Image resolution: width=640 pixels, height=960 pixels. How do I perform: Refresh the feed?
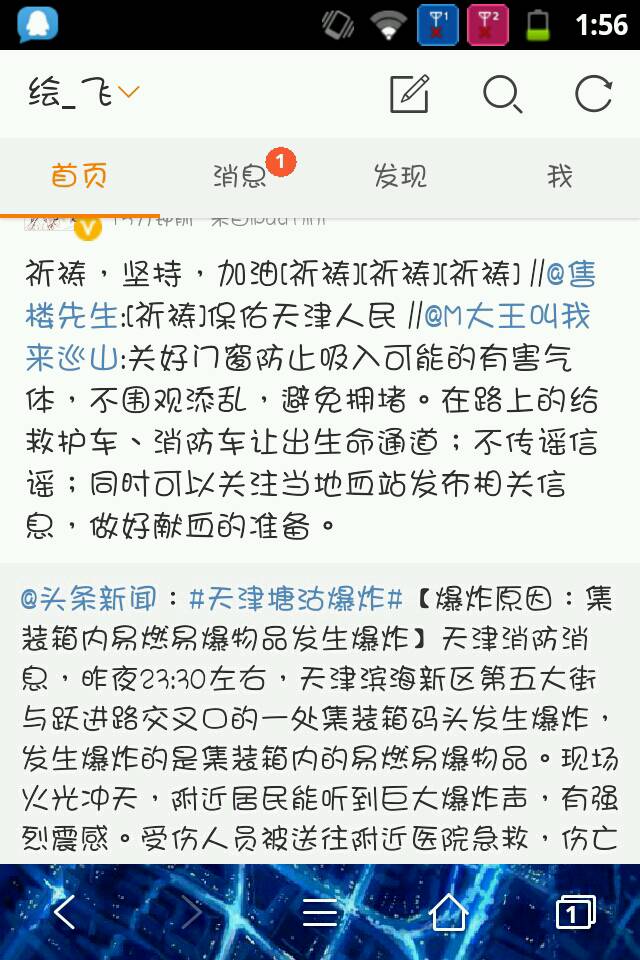tap(594, 94)
